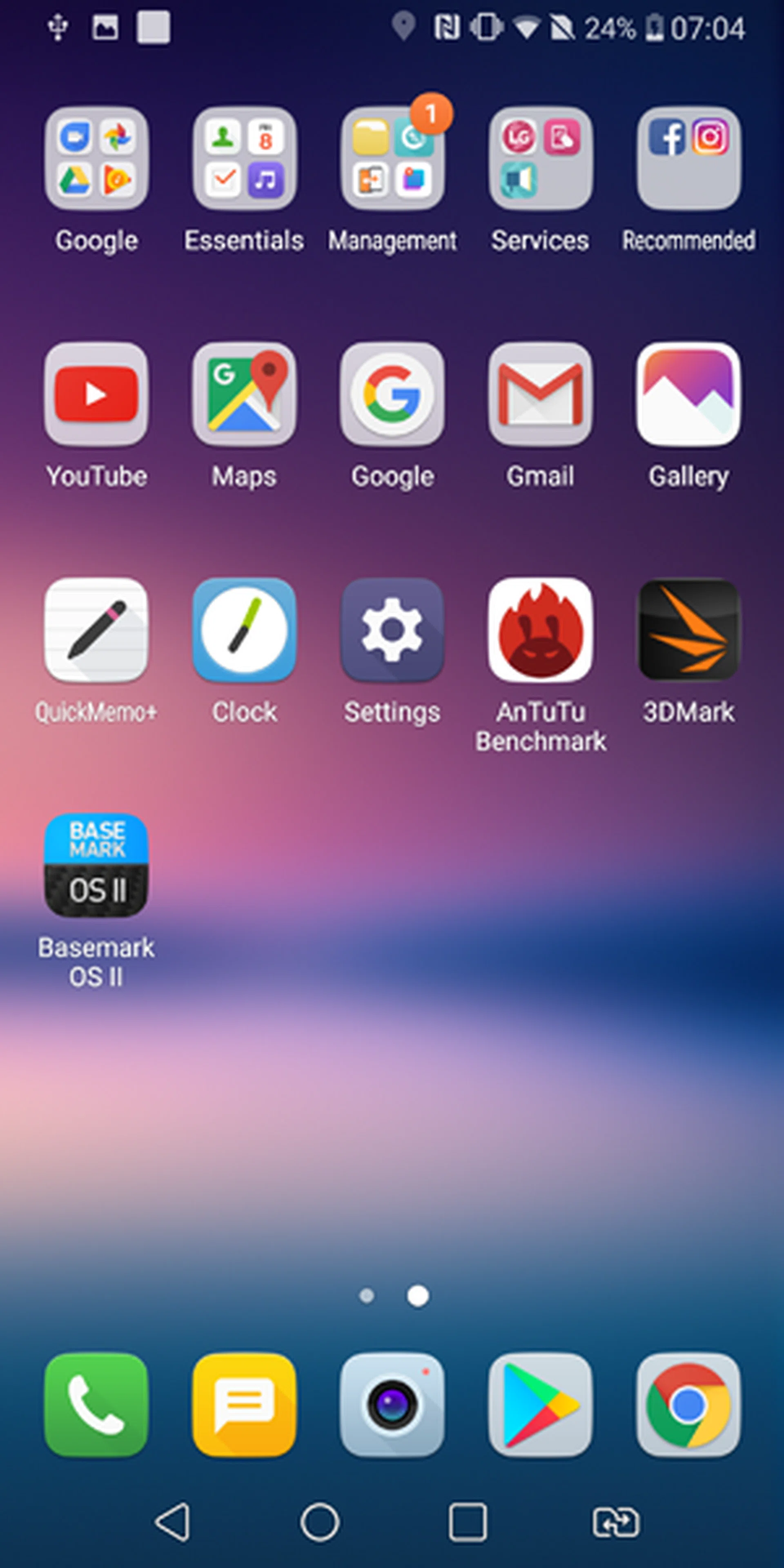784x1568 pixels.
Task: Open the Management folder
Action: click(392, 158)
